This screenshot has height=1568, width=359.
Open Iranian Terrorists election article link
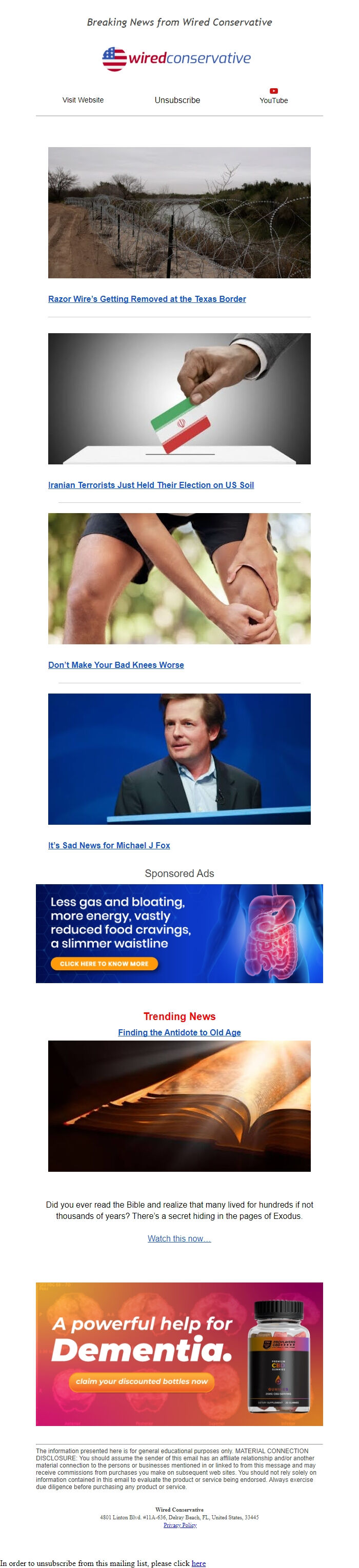[x=151, y=484]
